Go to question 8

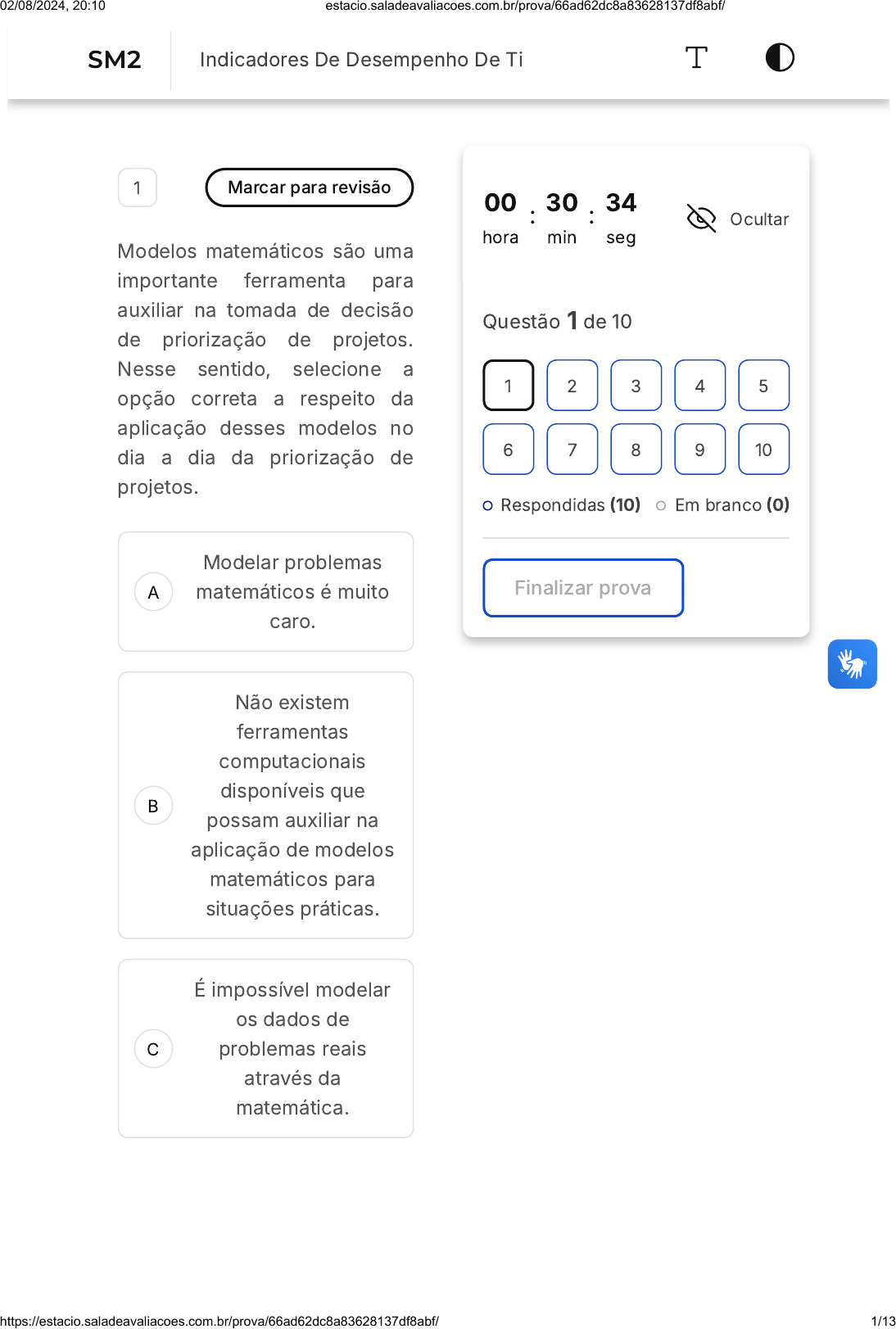[x=636, y=449]
